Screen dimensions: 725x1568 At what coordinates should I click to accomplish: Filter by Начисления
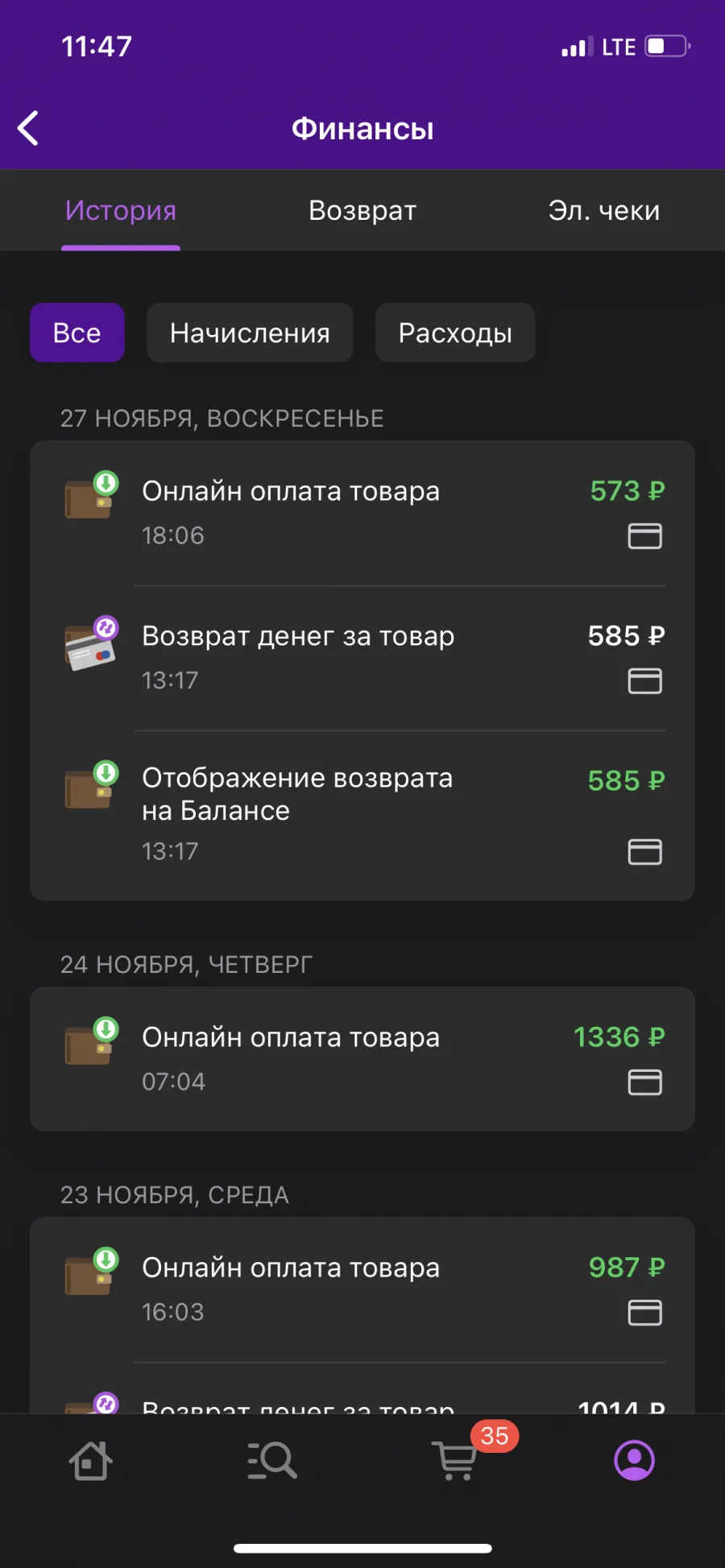pyautogui.click(x=250, y=333)
